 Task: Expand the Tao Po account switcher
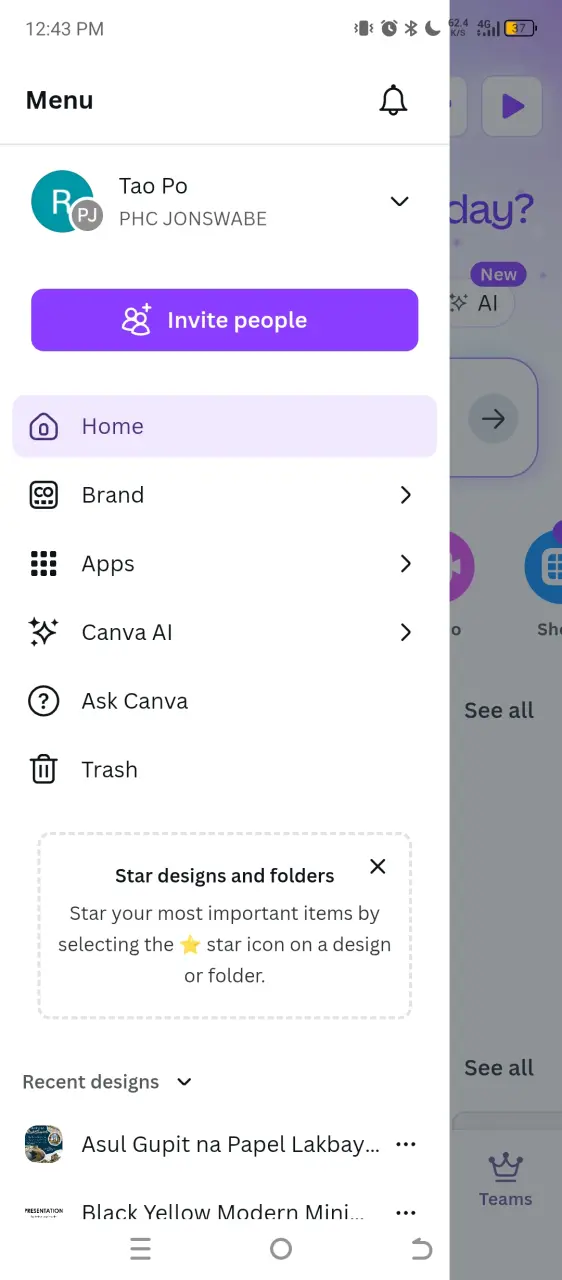399,201
